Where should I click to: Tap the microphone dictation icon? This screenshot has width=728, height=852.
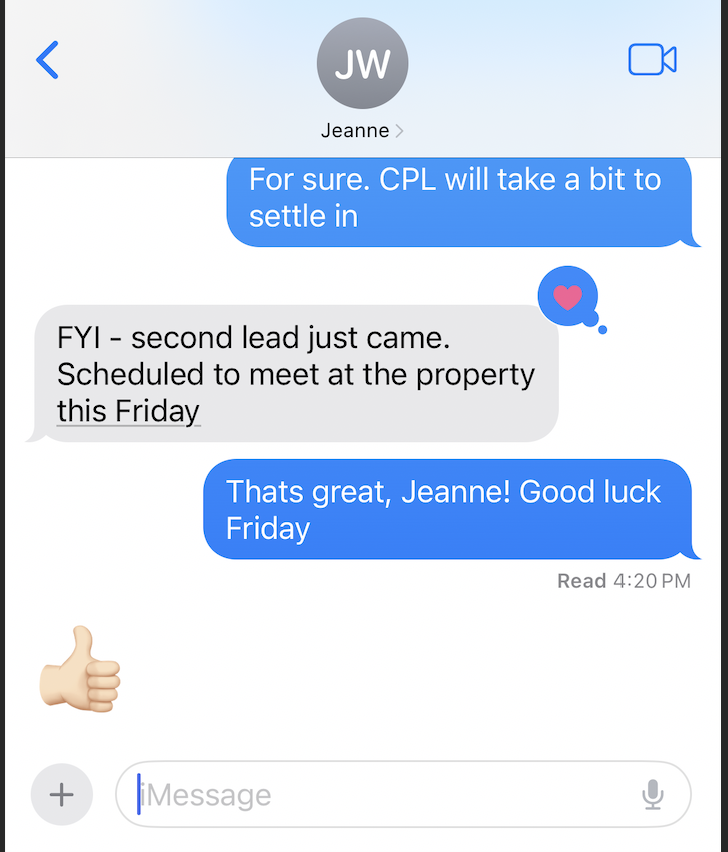pyautogui.click(x=652, y=795)
